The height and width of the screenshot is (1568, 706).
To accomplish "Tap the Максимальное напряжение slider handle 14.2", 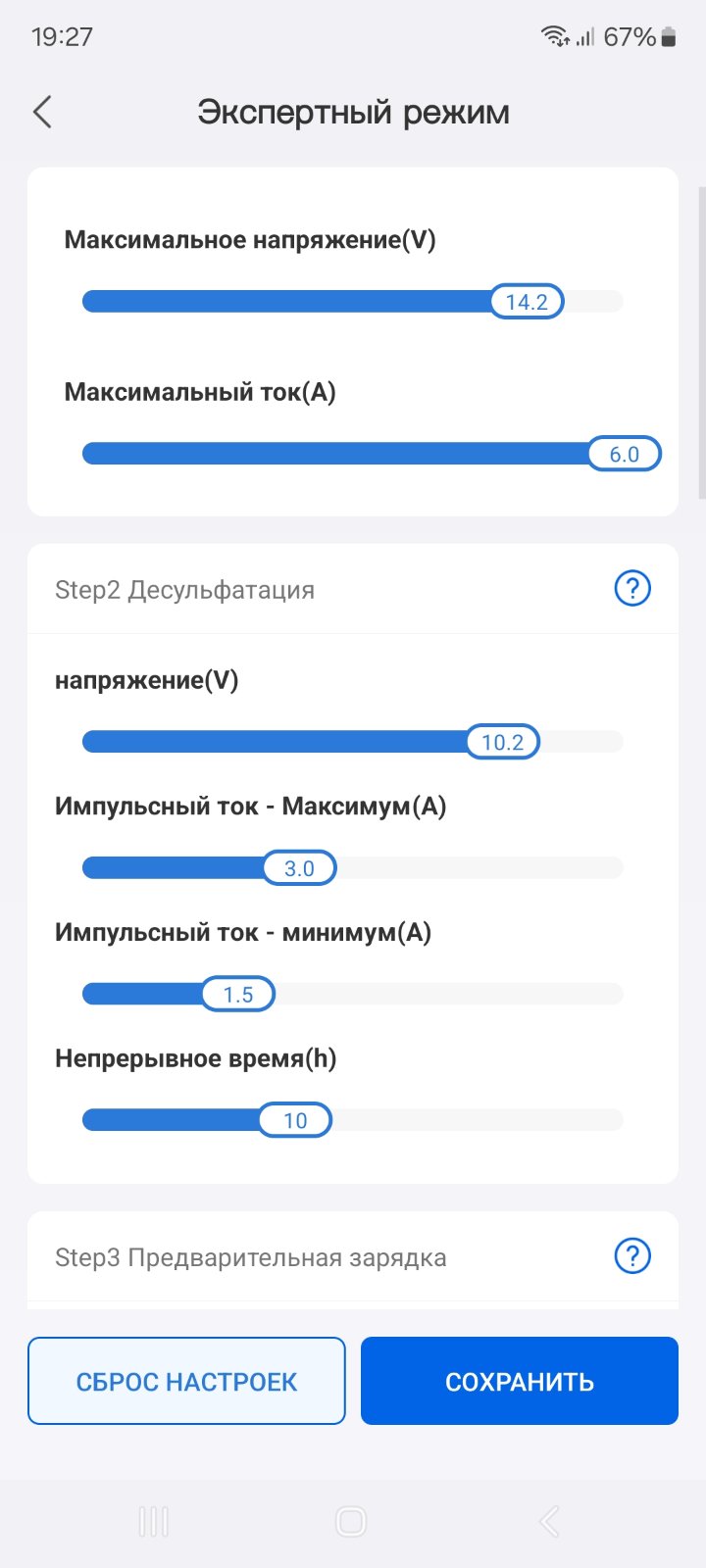I will pyautogui.click(x=528, y=302).
